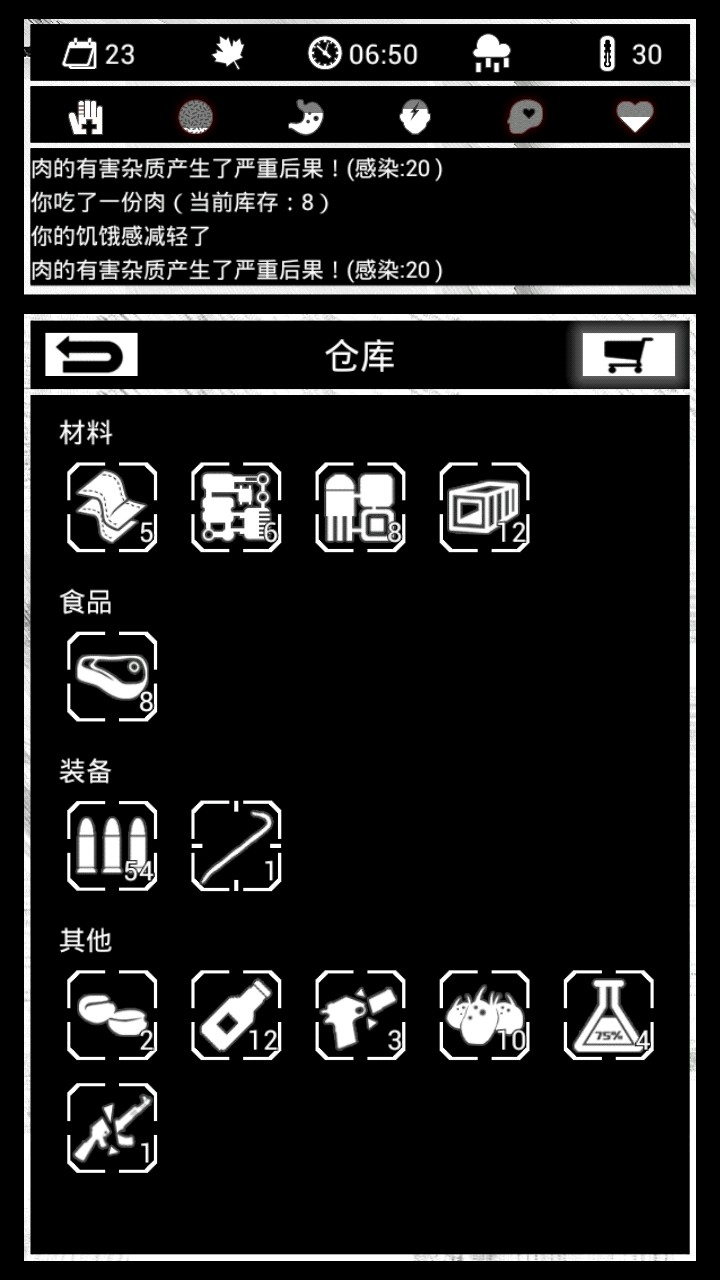
Task: Open the shopping cart store
Action: click(629, 355)
